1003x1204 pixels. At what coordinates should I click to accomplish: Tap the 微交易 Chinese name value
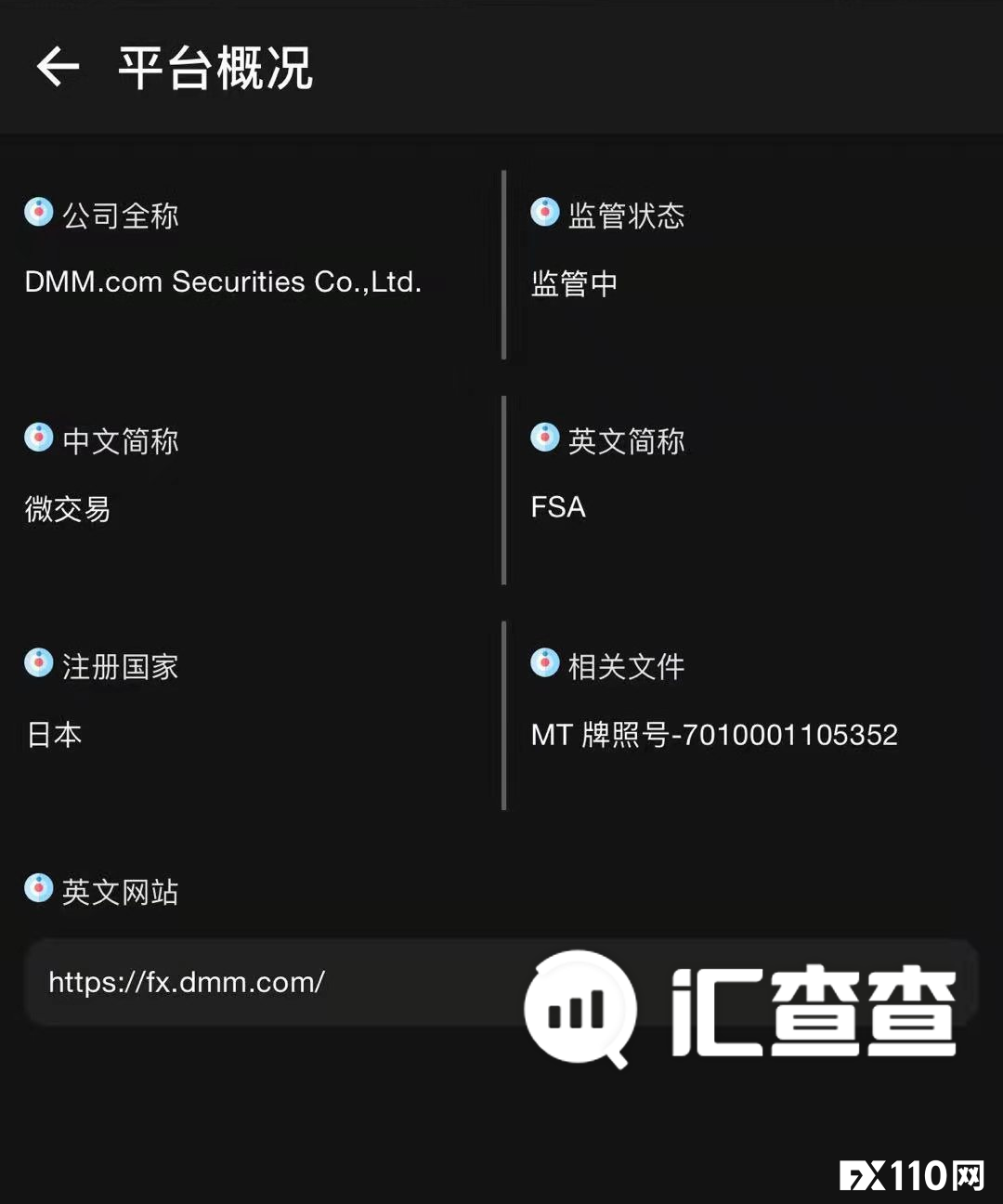67,509
